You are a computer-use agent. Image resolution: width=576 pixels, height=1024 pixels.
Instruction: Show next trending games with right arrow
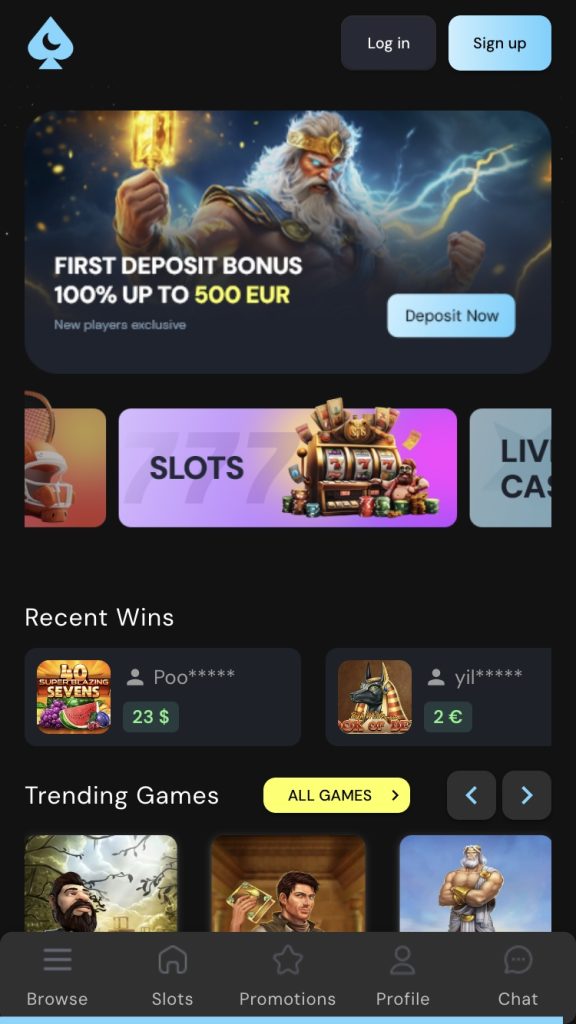[527, 795]
